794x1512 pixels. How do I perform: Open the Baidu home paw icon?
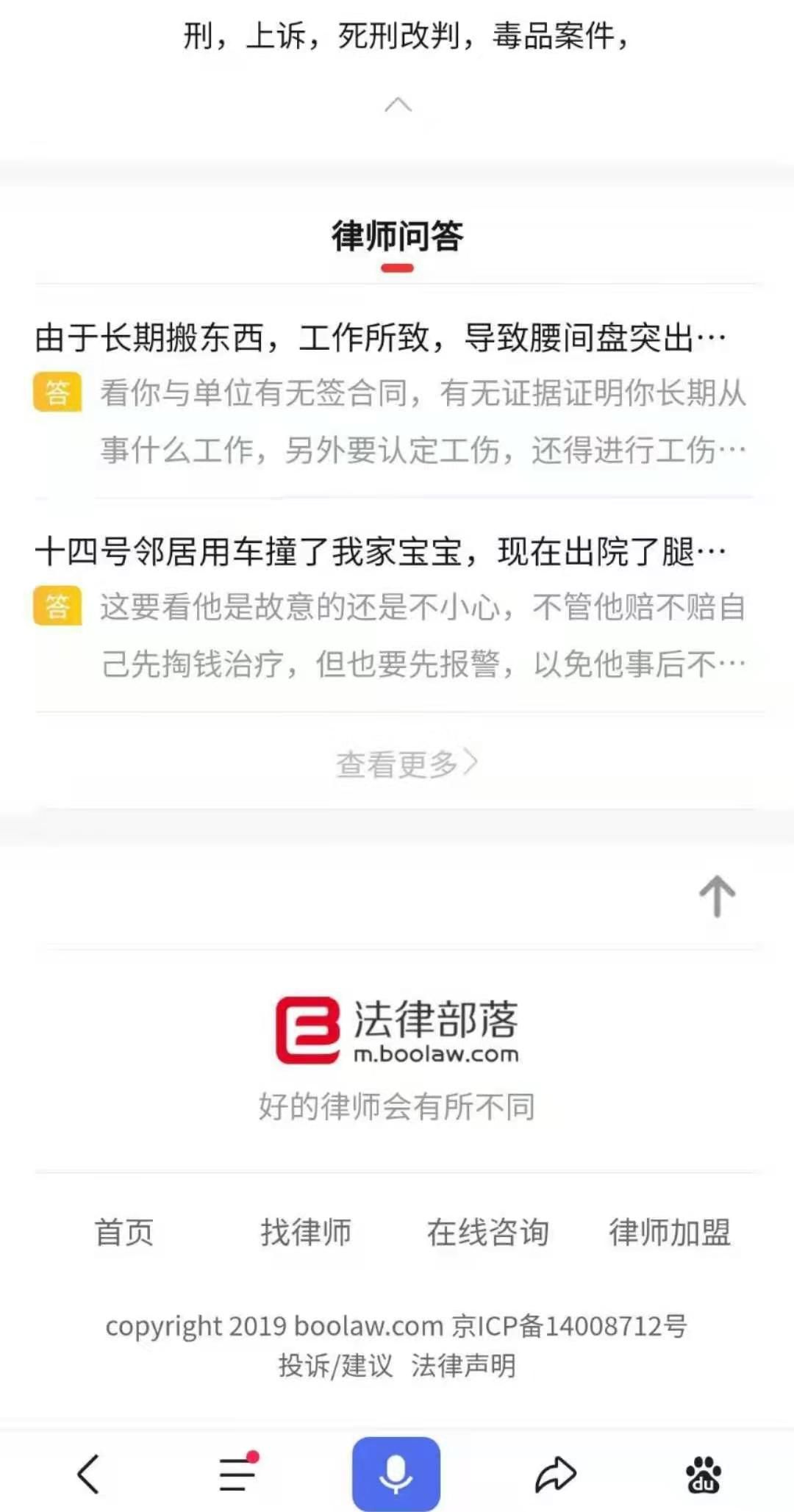pyautogui.click(x=704, y=1474)
